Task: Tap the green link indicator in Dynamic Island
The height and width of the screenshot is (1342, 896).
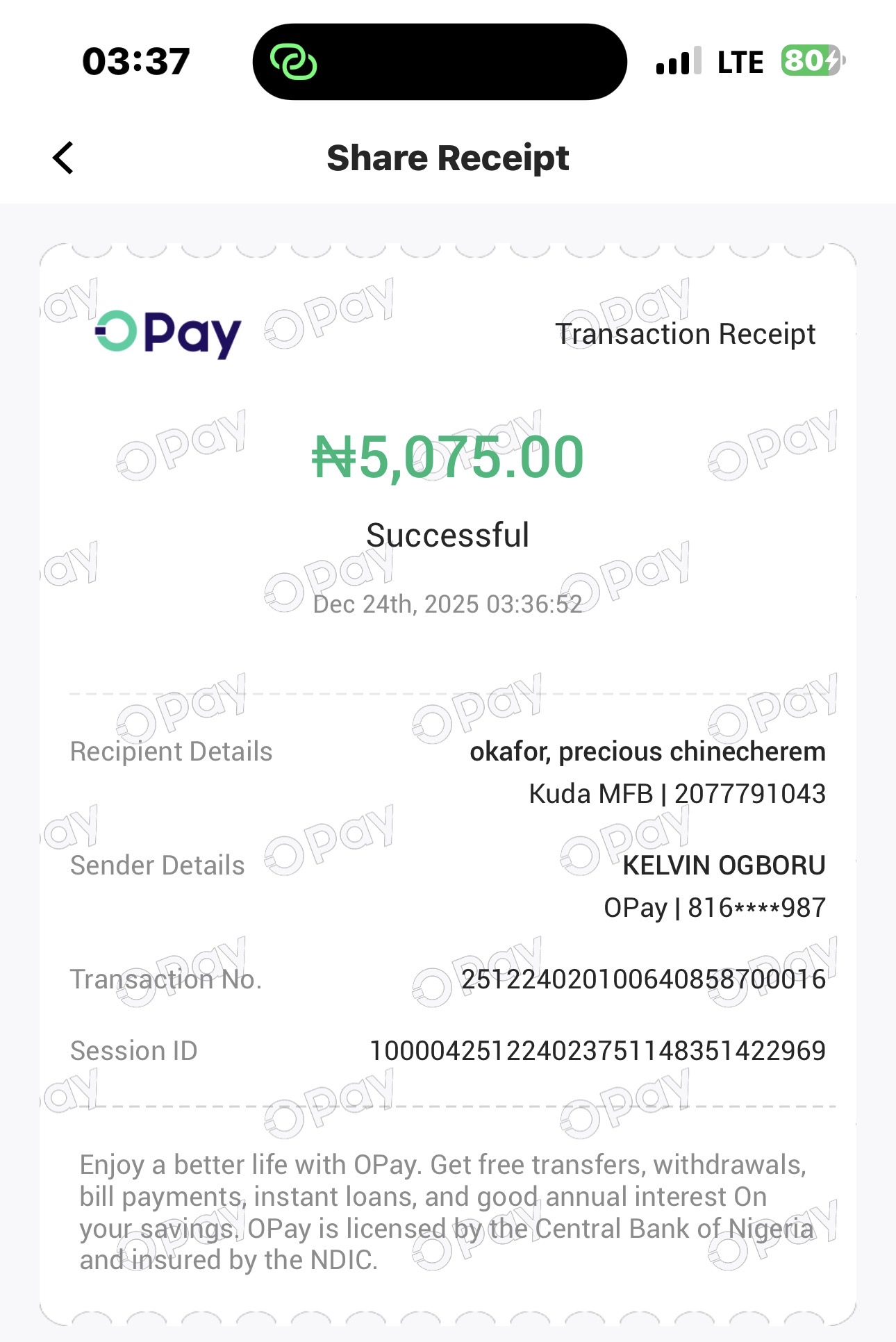Action: pyautogui.click(x=293, y=62)
